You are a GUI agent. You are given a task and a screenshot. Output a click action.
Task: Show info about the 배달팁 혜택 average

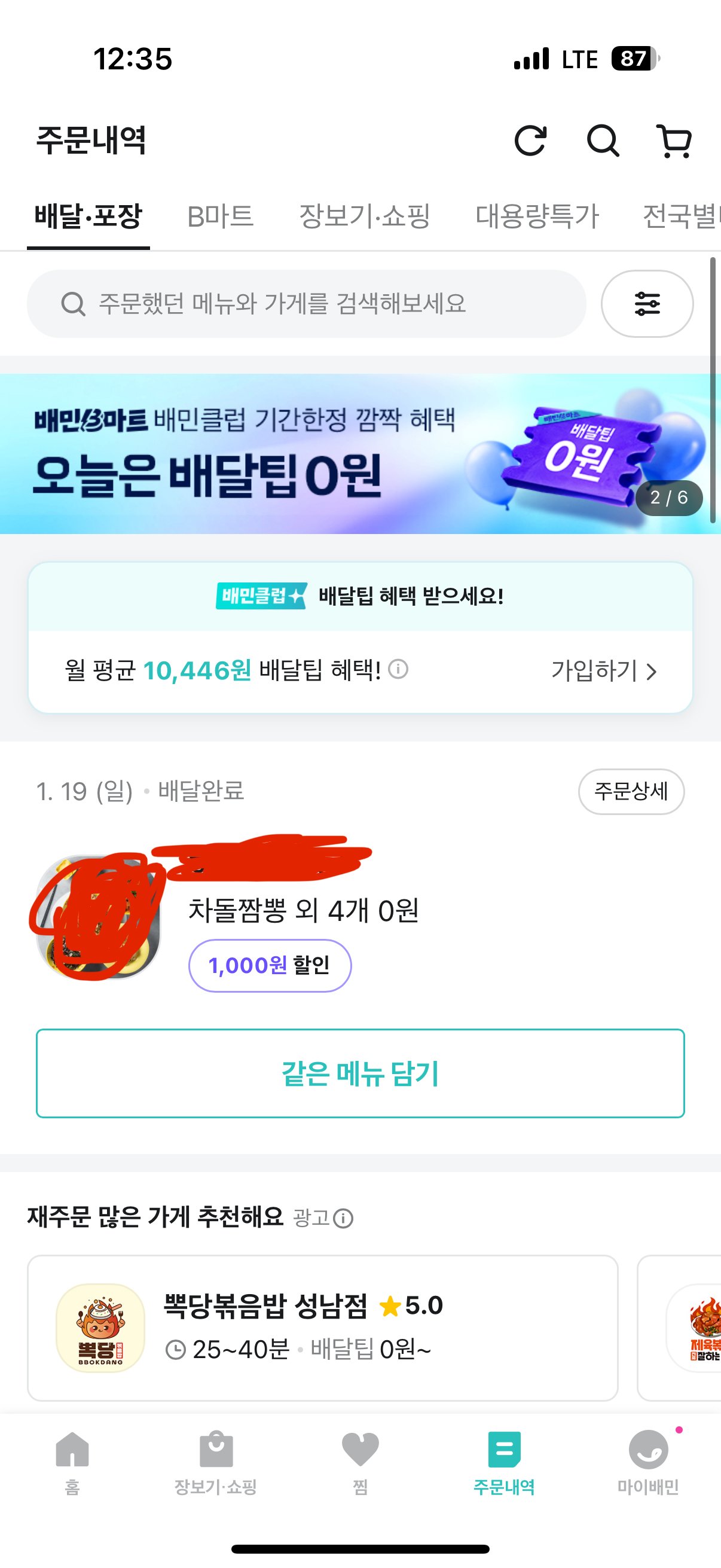coord(398,670)
